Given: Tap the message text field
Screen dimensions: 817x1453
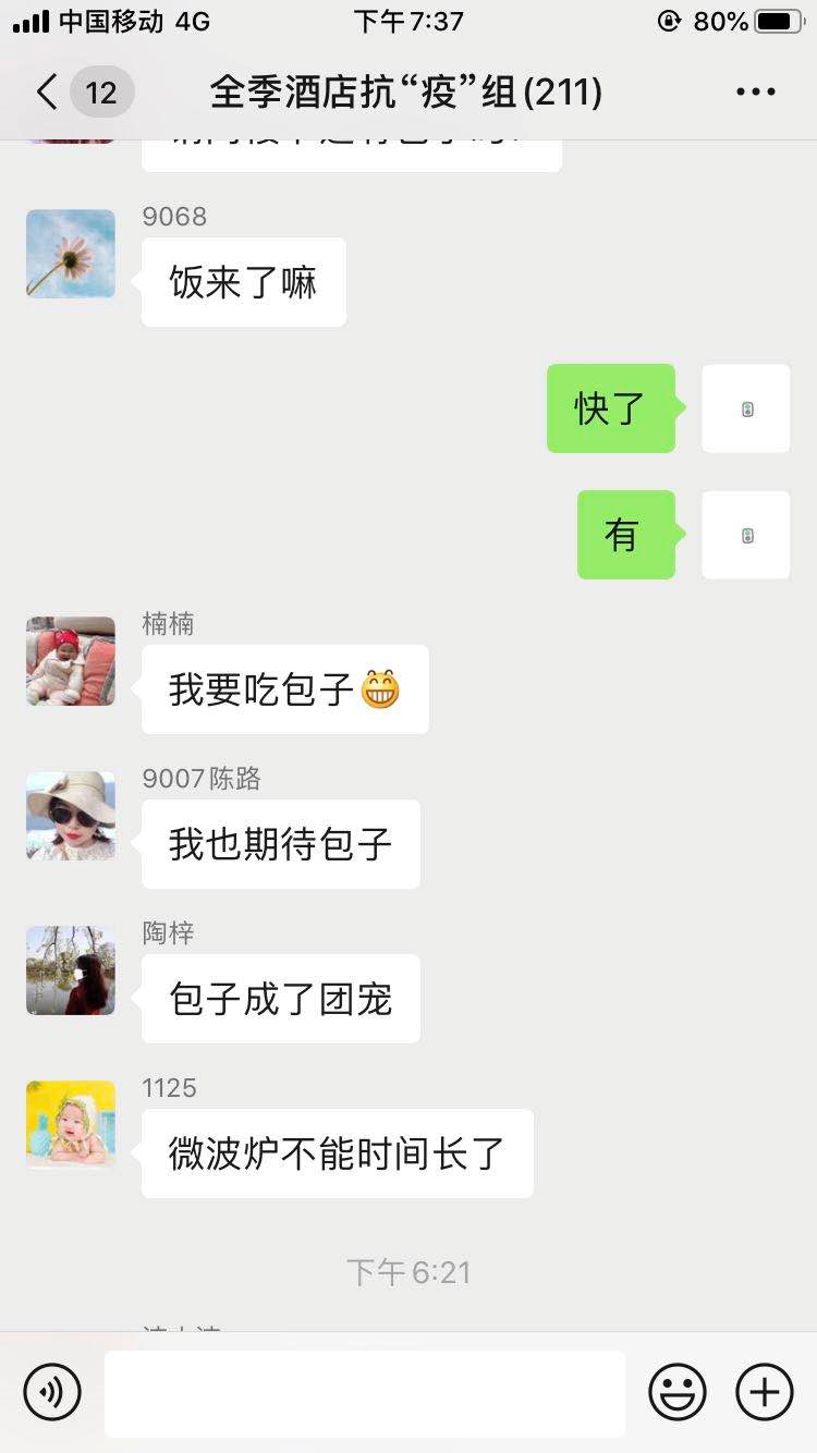Looking at the screenshot, I should pyautogui.click(x=365, y=1392).
